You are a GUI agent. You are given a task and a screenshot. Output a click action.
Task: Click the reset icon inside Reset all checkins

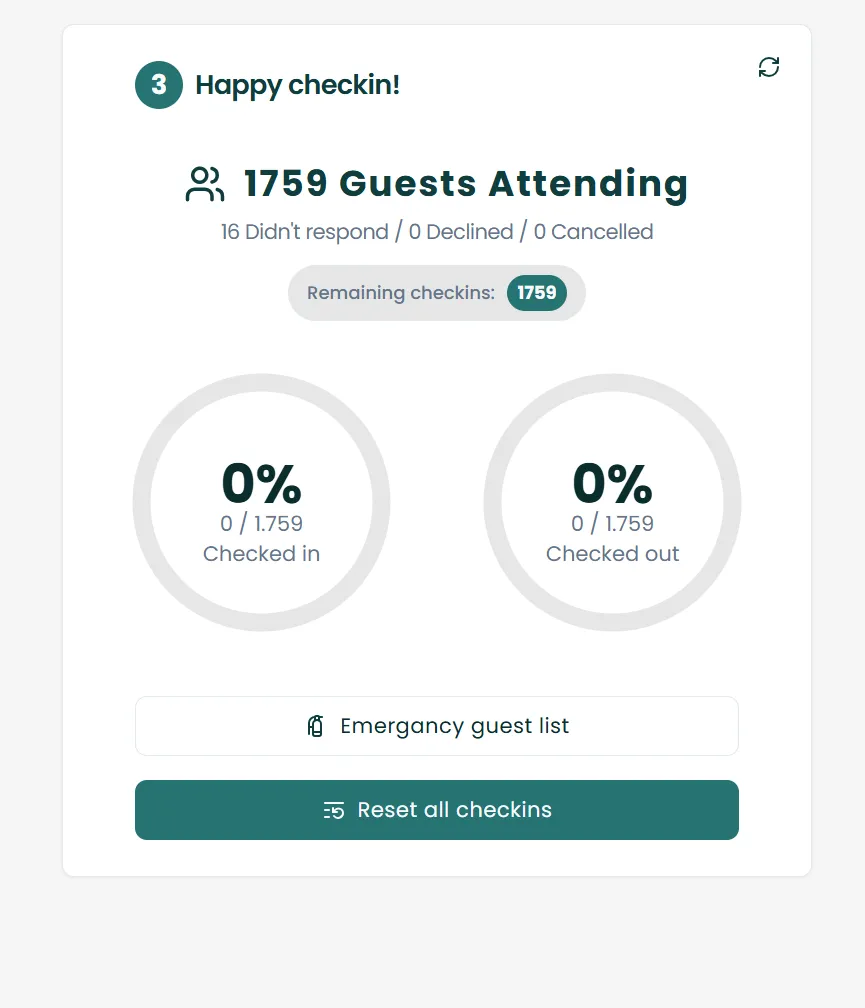[x=334, y=810]
